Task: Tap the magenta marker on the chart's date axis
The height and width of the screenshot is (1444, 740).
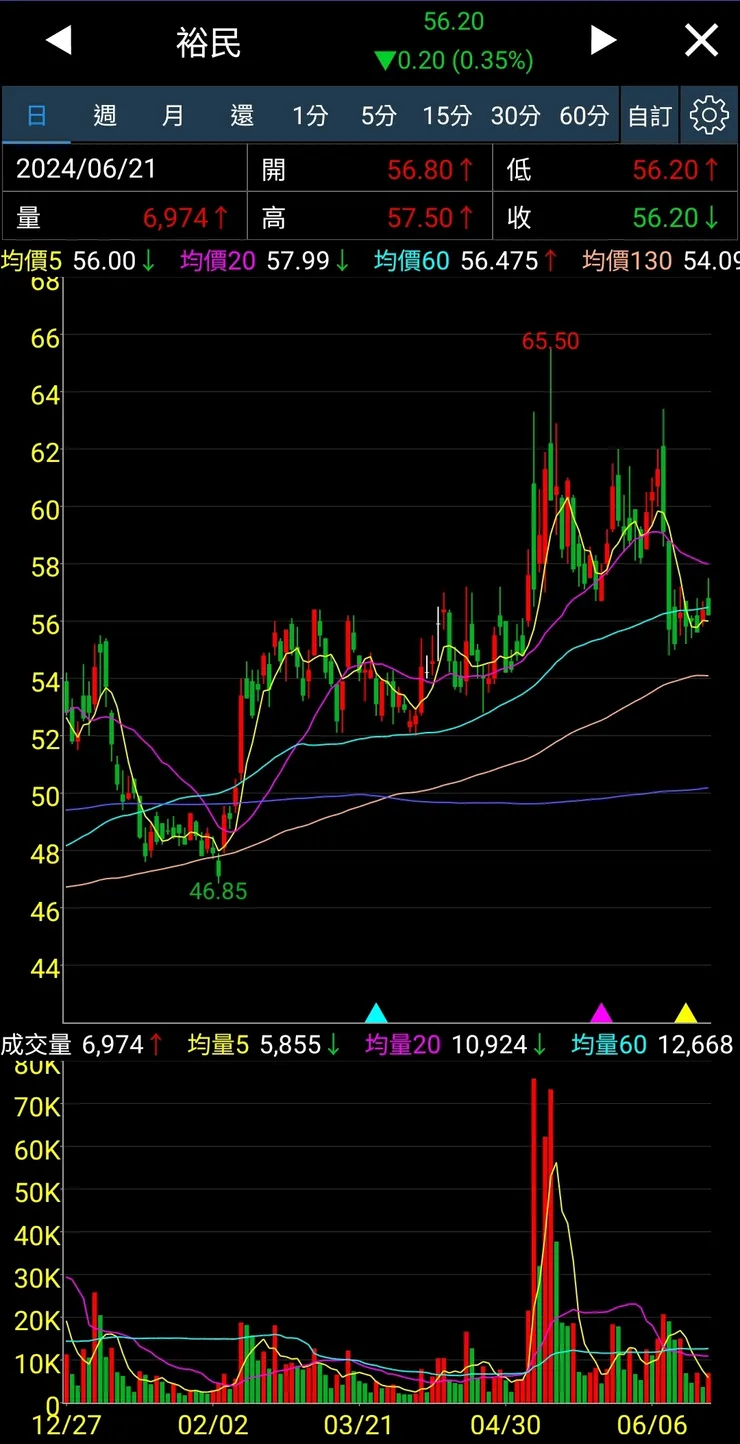Action: click(601, 1012)
